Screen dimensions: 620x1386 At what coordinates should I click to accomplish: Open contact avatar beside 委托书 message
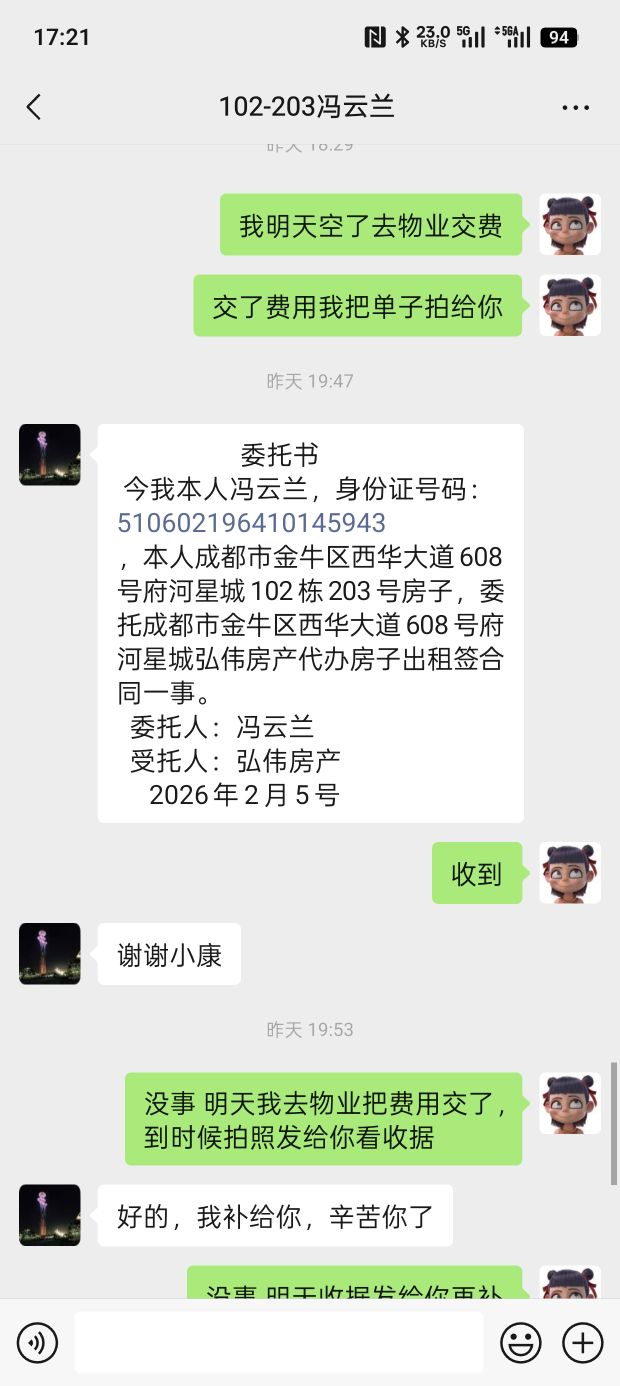click(x=49, y=455)
